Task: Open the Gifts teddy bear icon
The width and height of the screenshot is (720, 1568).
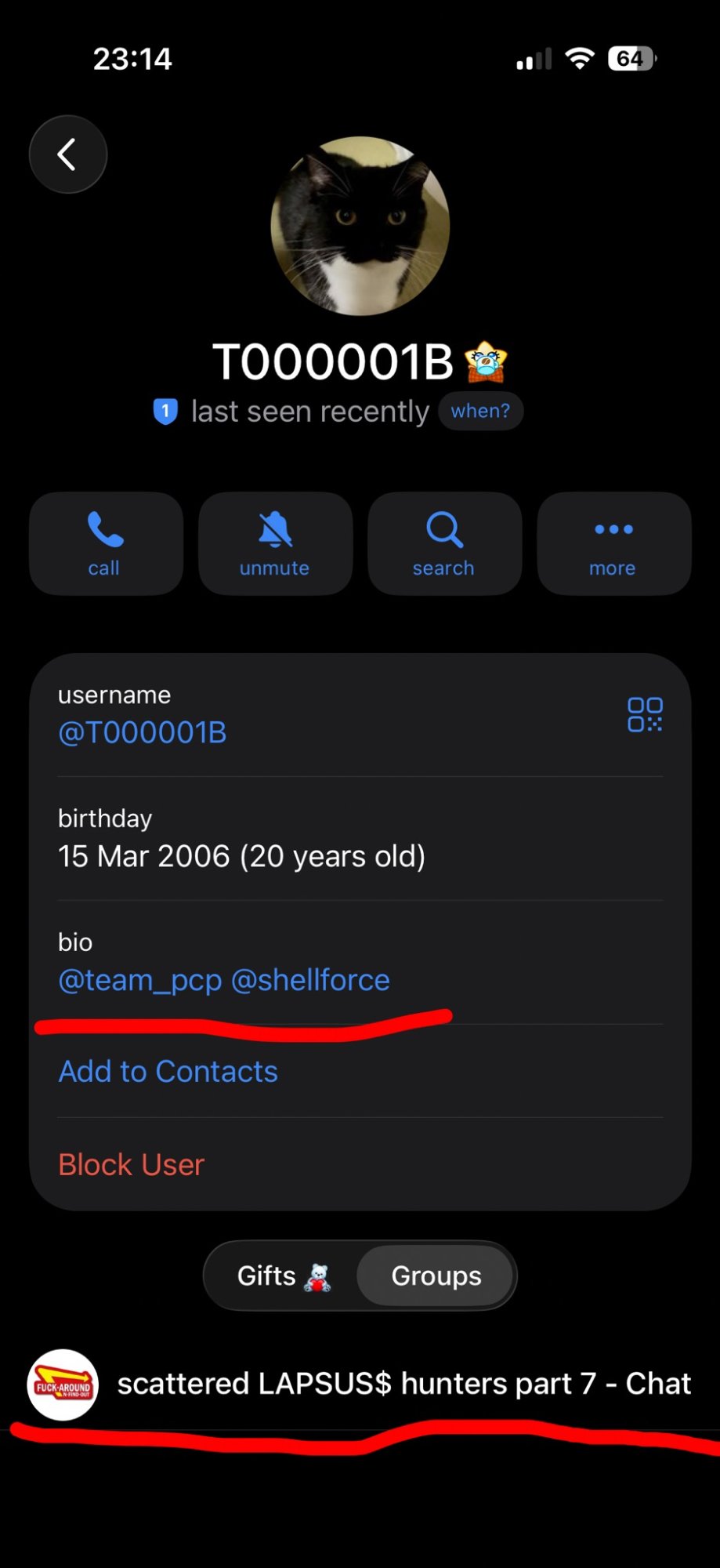Action: coord(318,1276)
